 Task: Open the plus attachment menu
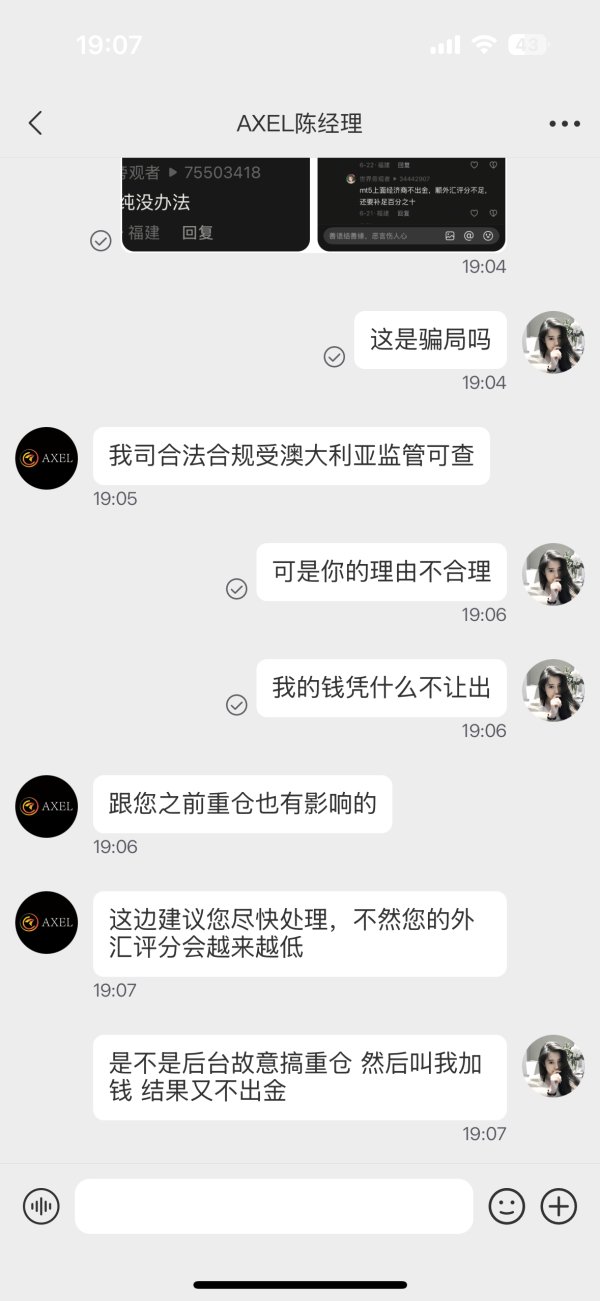[x=559, y=1206]
